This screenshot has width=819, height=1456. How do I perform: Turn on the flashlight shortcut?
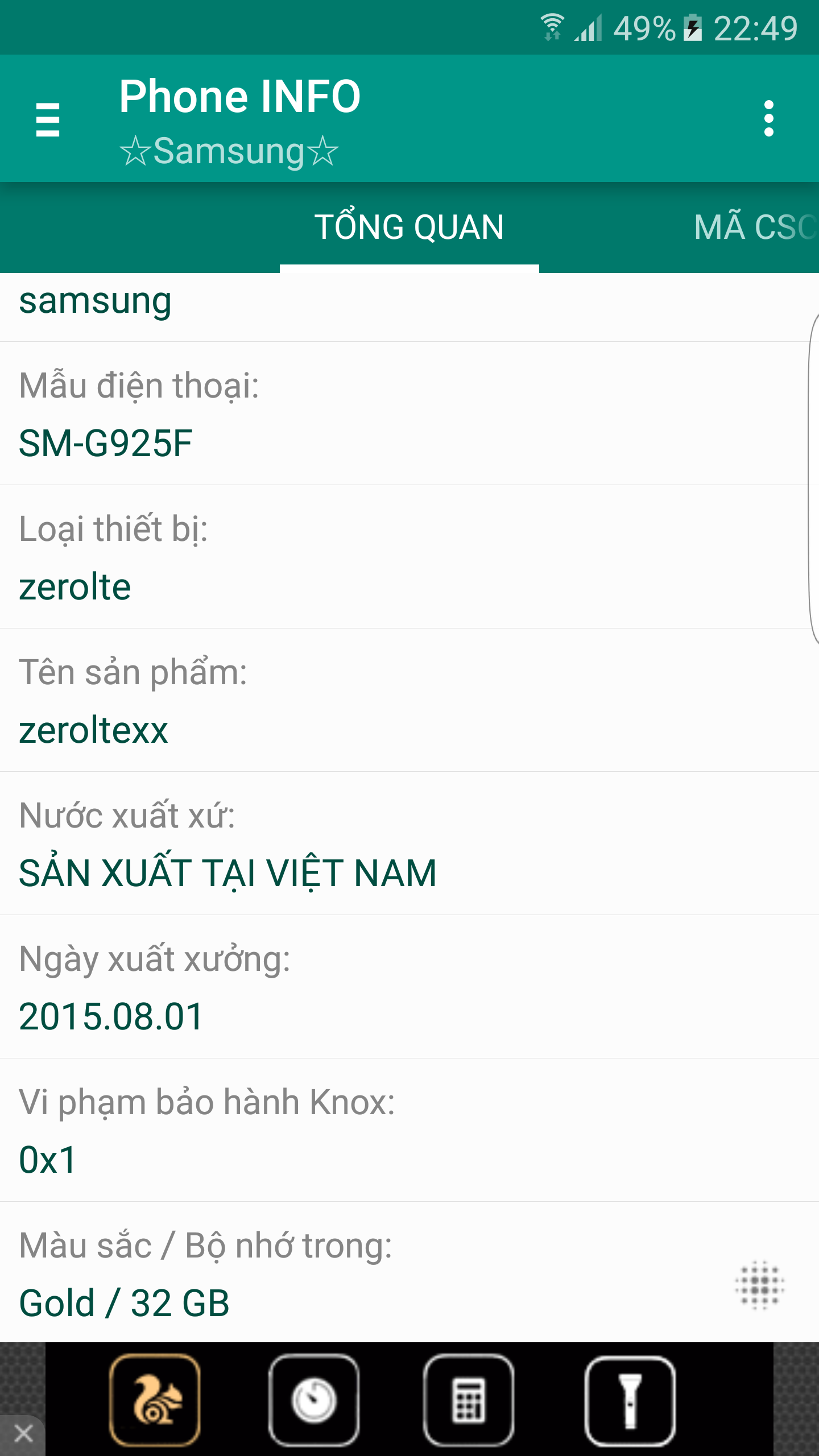[630, 1400]
